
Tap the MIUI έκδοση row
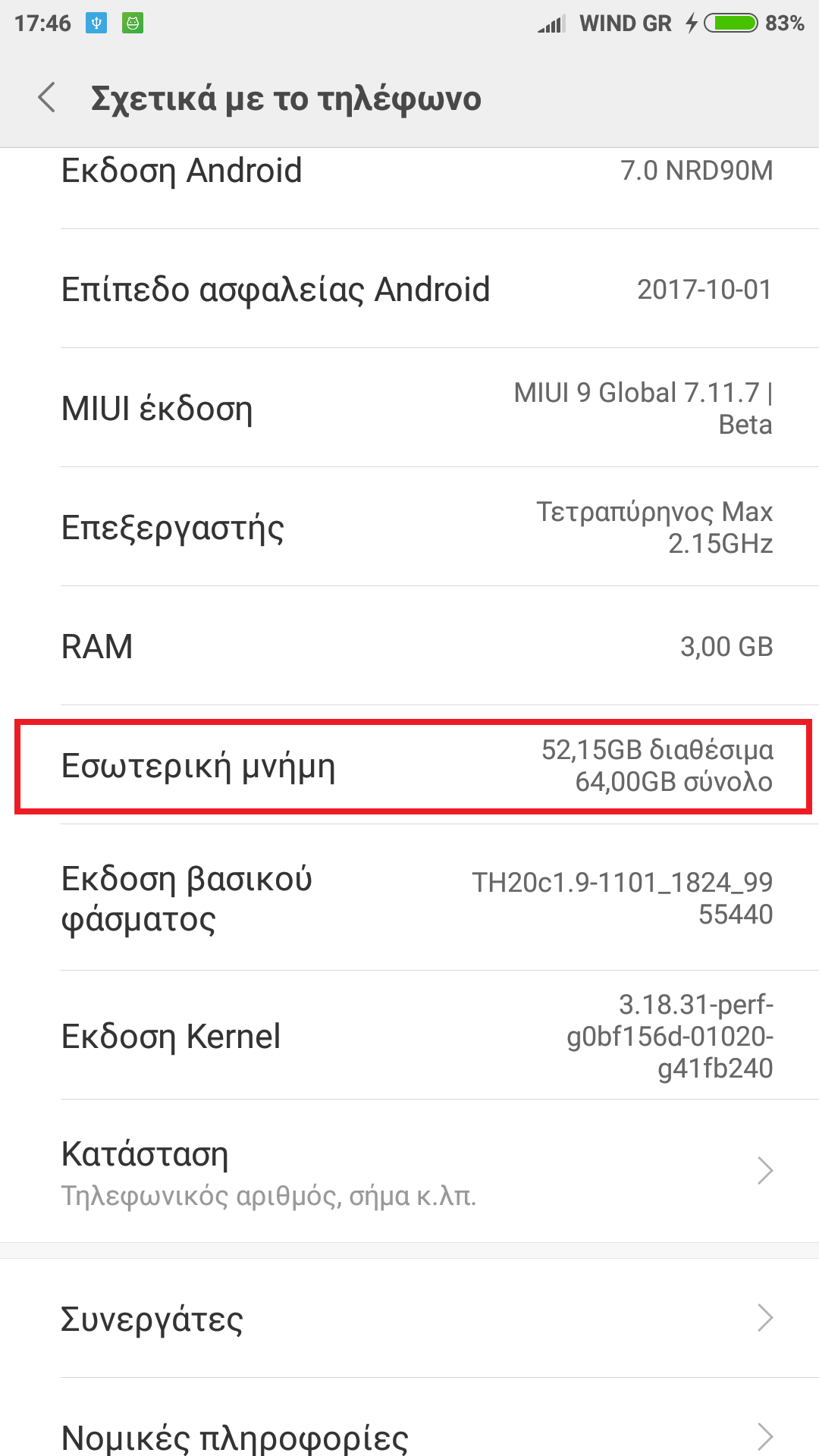409,408
